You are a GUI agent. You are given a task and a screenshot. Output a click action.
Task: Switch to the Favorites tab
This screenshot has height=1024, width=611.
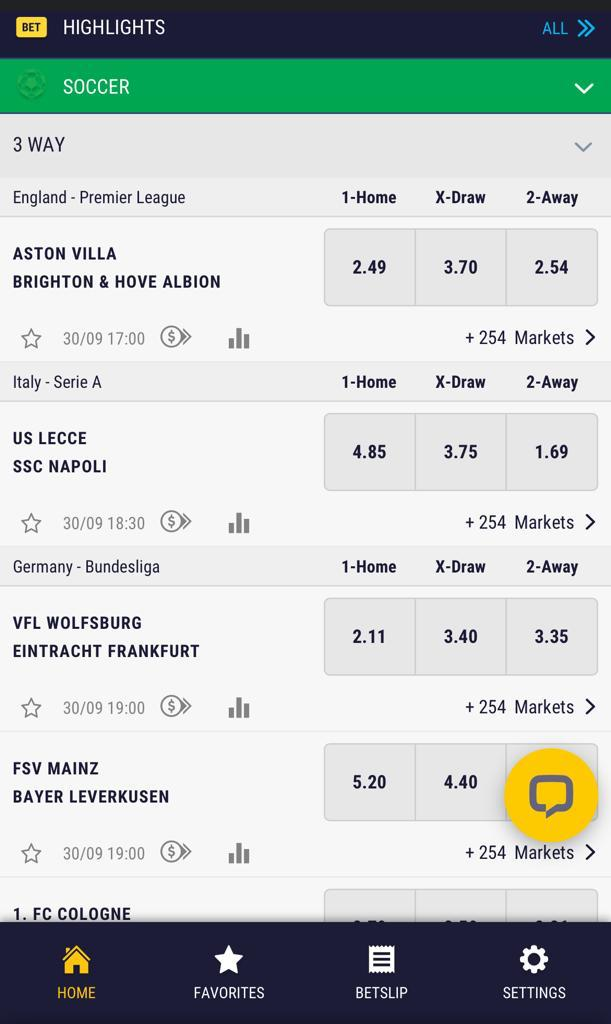(229, 973)
